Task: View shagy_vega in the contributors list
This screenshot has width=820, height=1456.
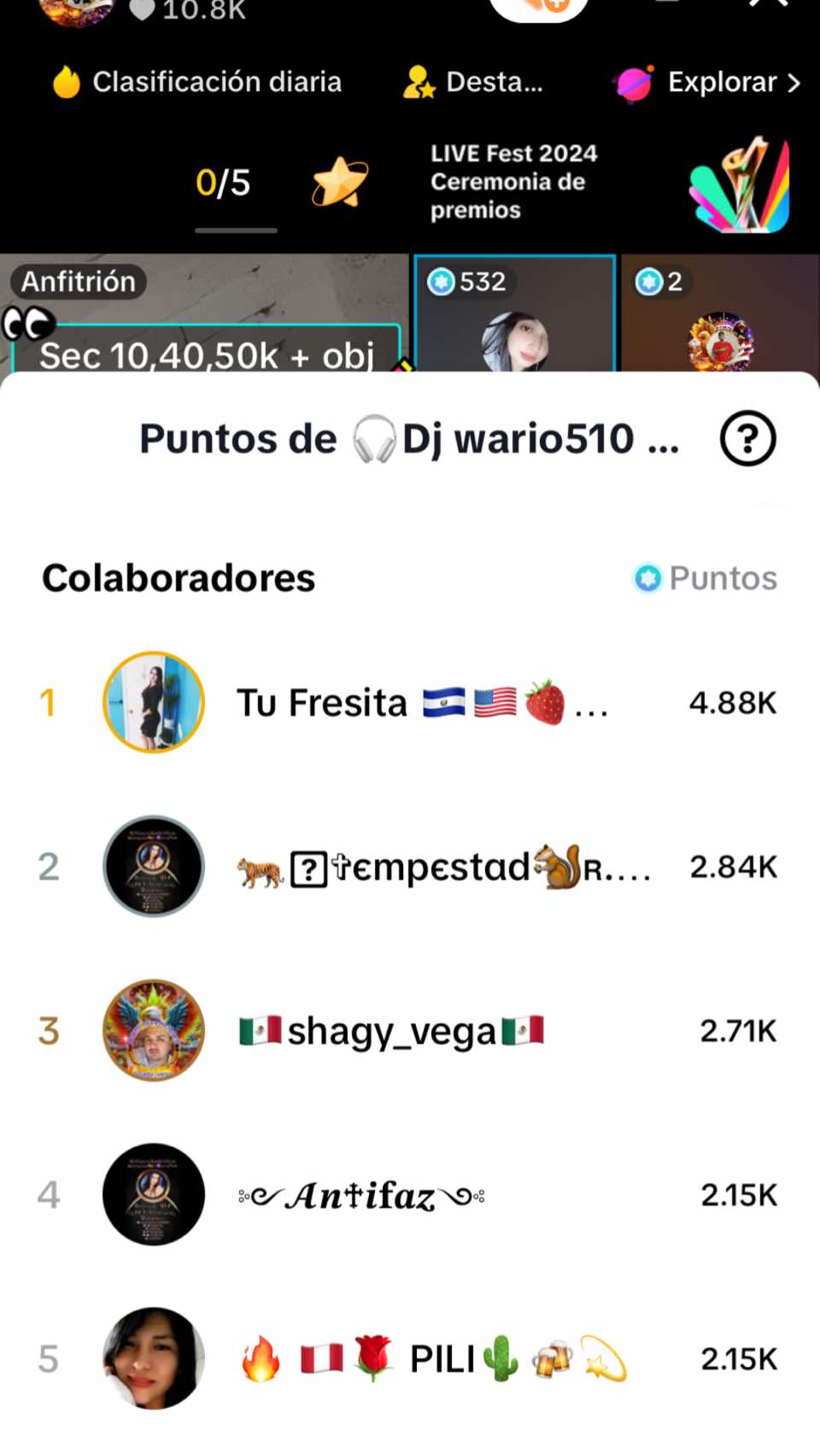Action: click(410, 1030)
